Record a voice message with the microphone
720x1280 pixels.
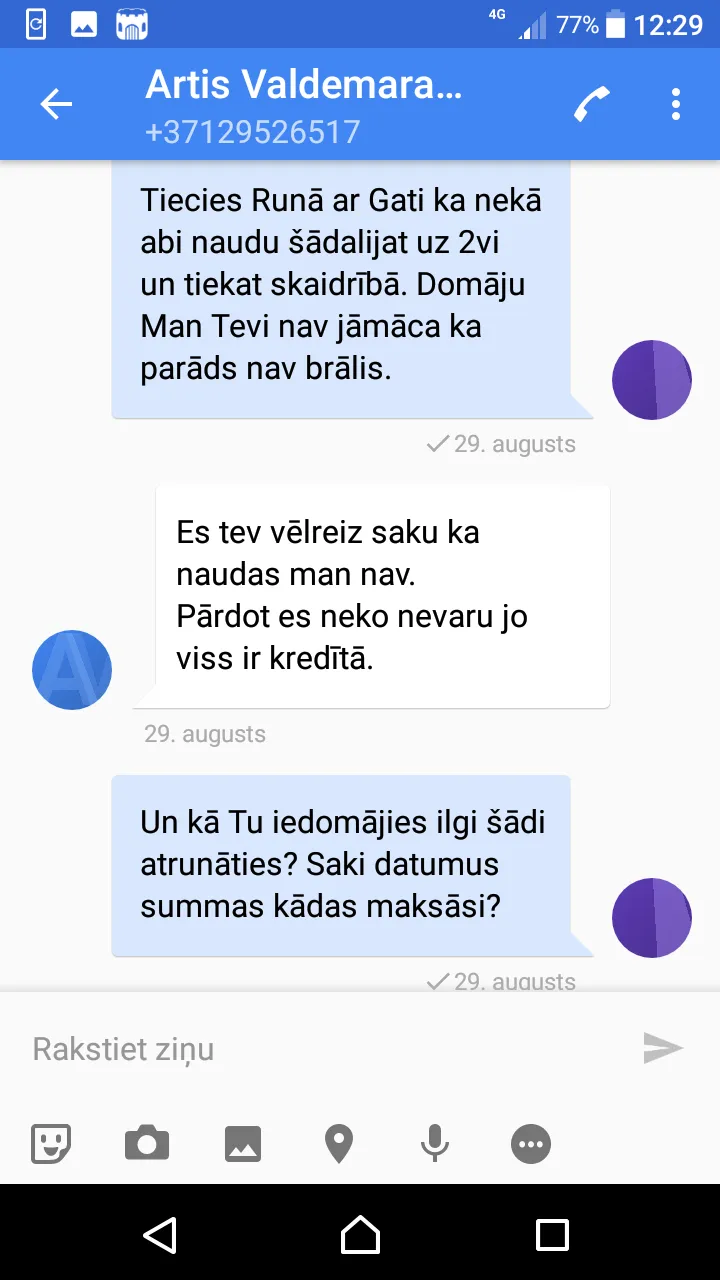coord(434,1143)
